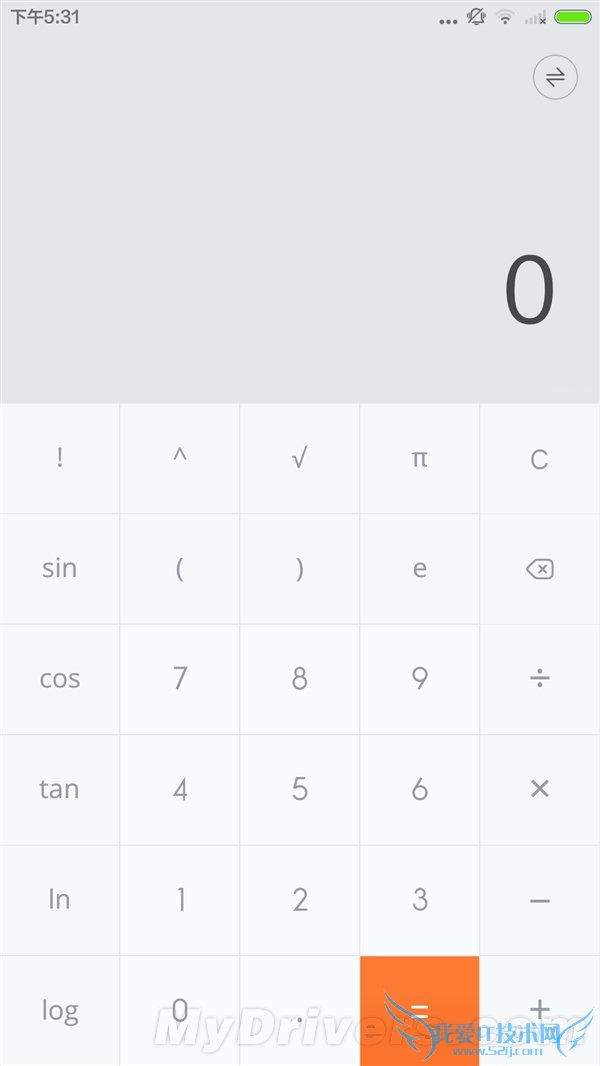Enter the digit 5
The height and width of the screenshot is (1066, 600).
click(299, 789)
